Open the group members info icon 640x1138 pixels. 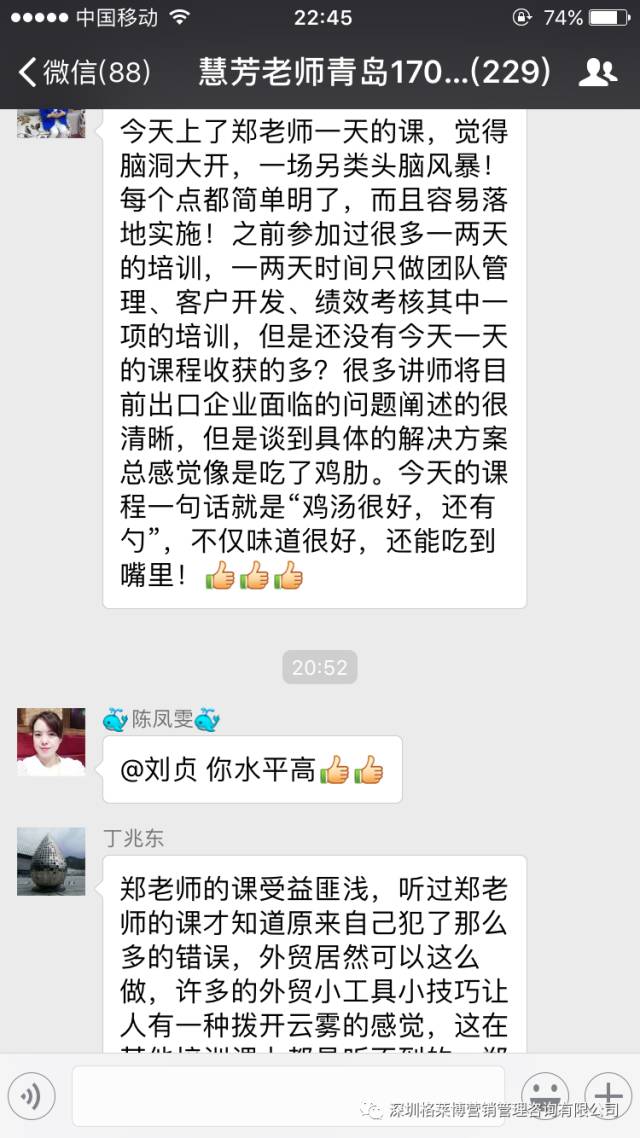point(597,71)
